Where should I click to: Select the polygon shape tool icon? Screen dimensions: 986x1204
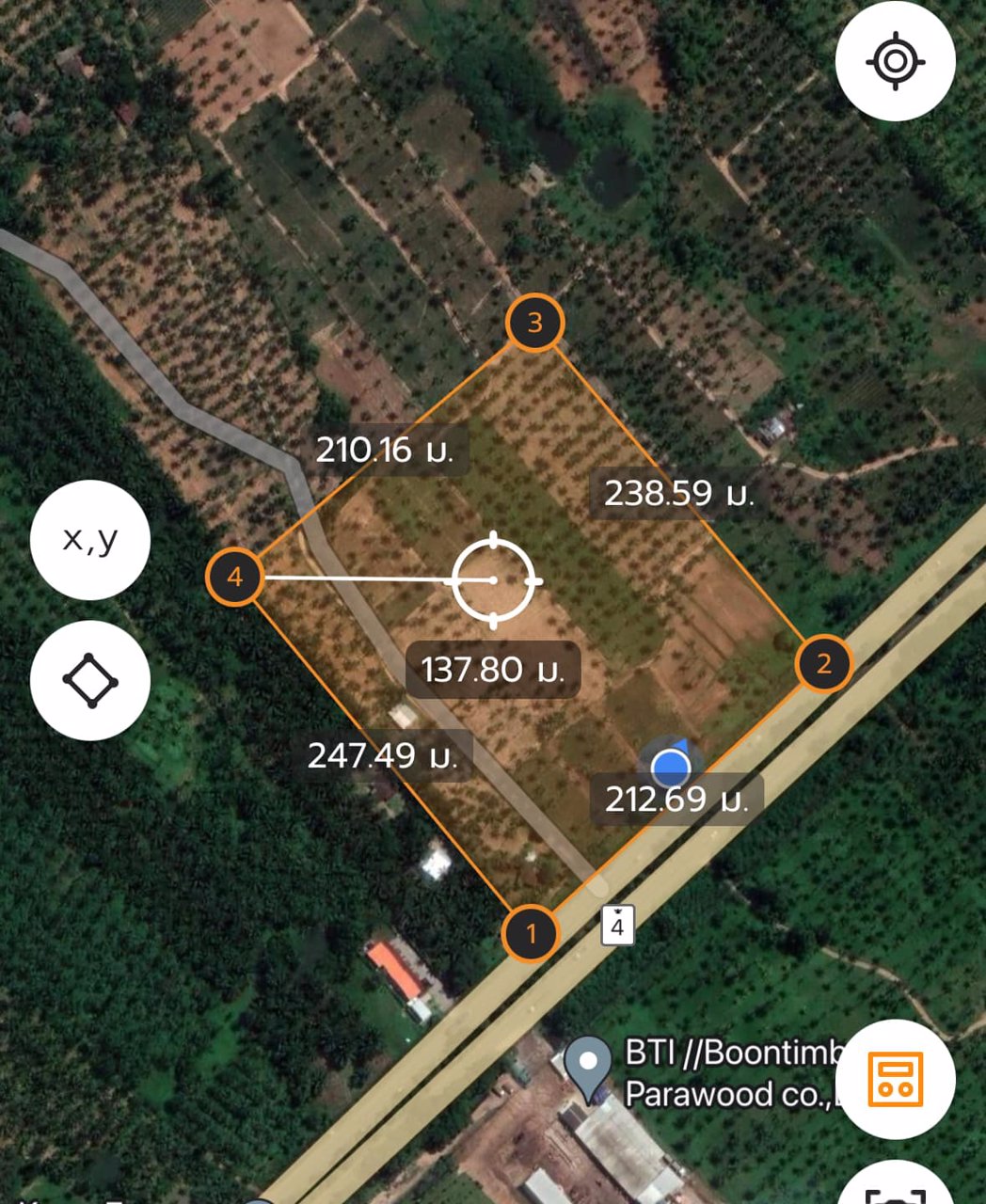point(89,680)
